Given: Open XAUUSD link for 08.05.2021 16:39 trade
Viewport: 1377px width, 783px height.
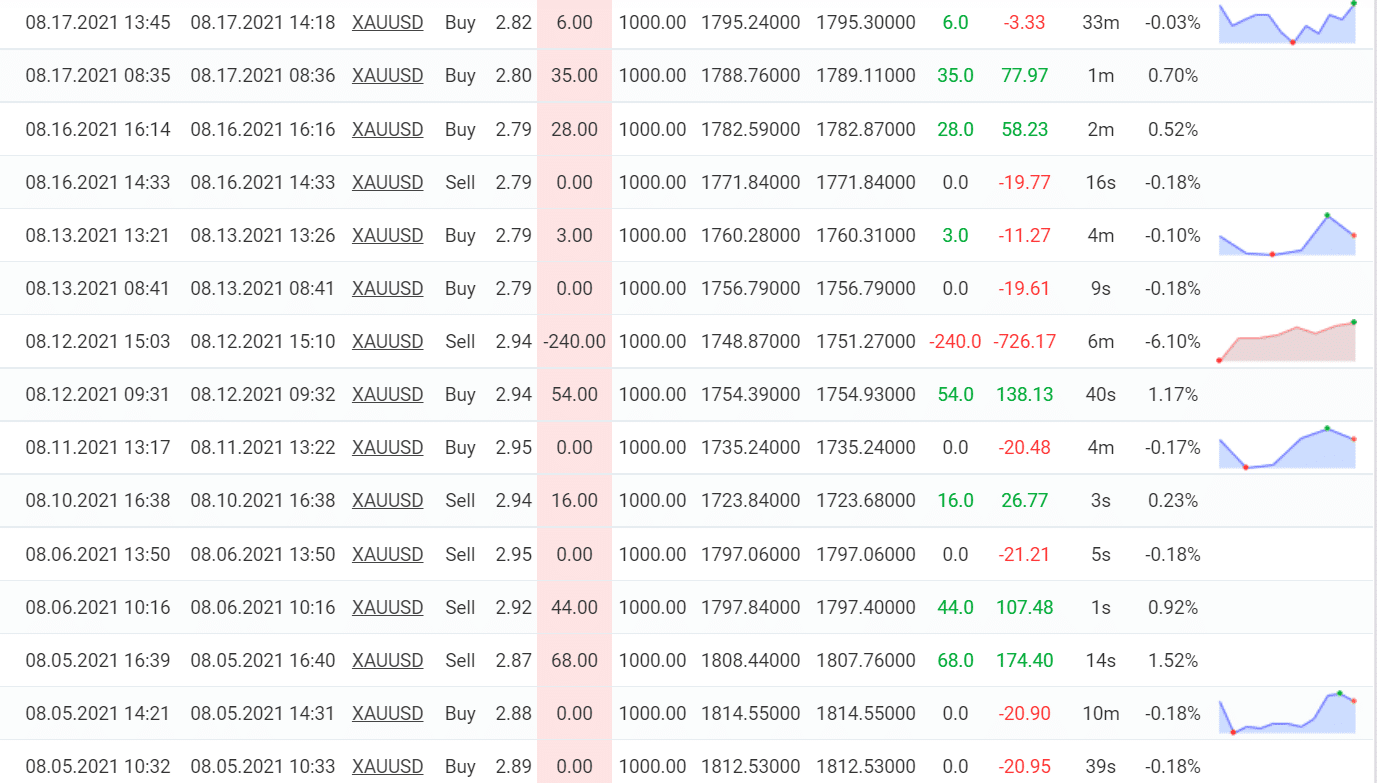Looking at the screenshot, I should 387,660.
